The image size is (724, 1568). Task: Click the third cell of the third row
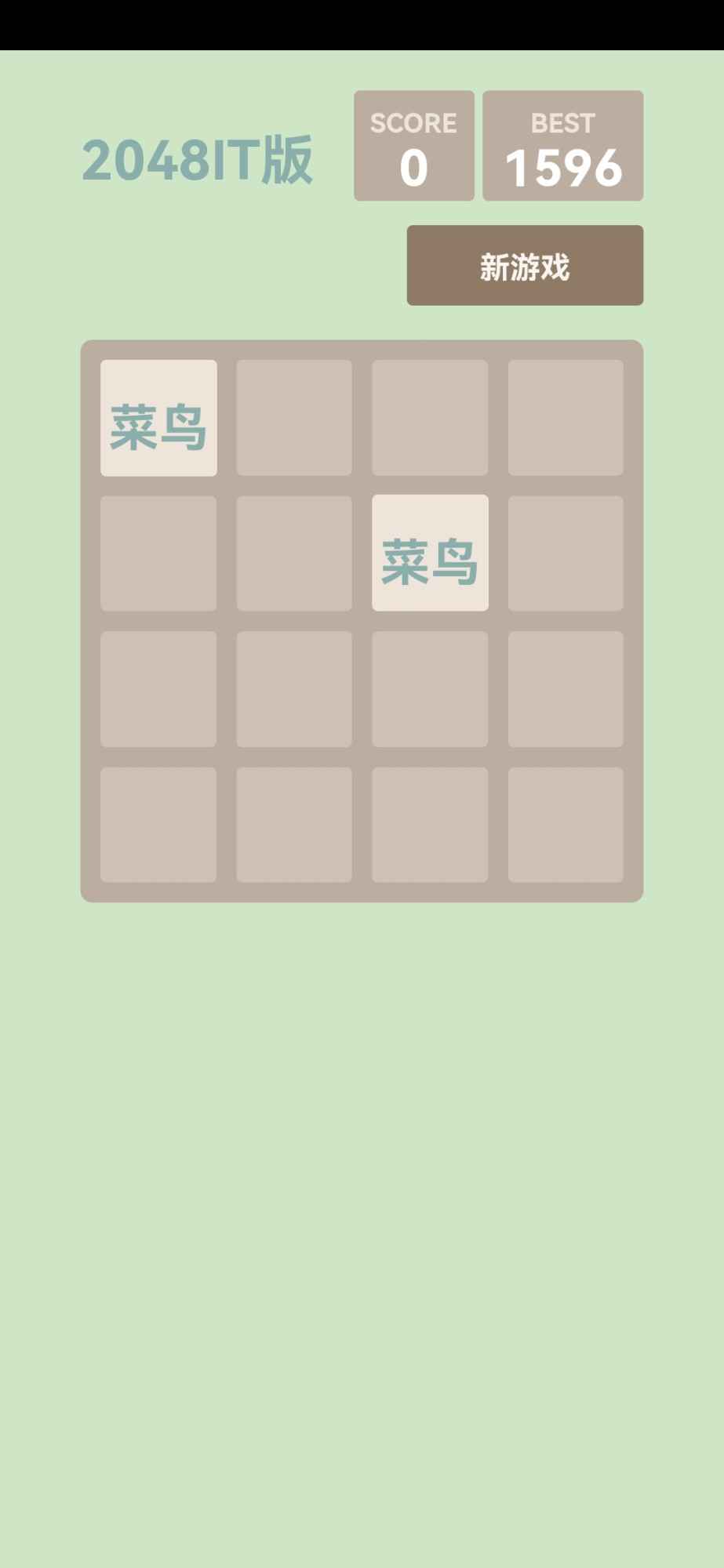(430, 688)
